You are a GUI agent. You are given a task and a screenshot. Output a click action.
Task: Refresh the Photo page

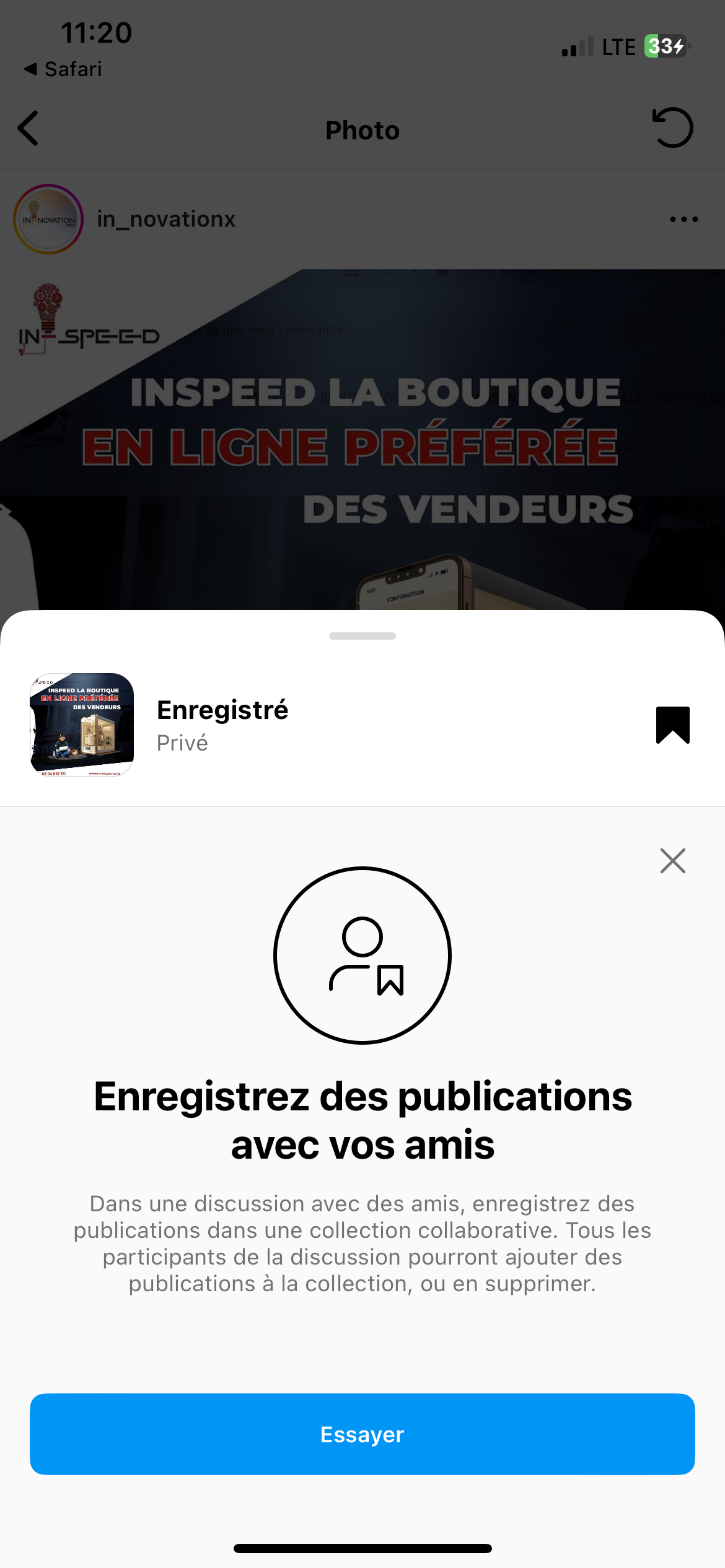672,128
